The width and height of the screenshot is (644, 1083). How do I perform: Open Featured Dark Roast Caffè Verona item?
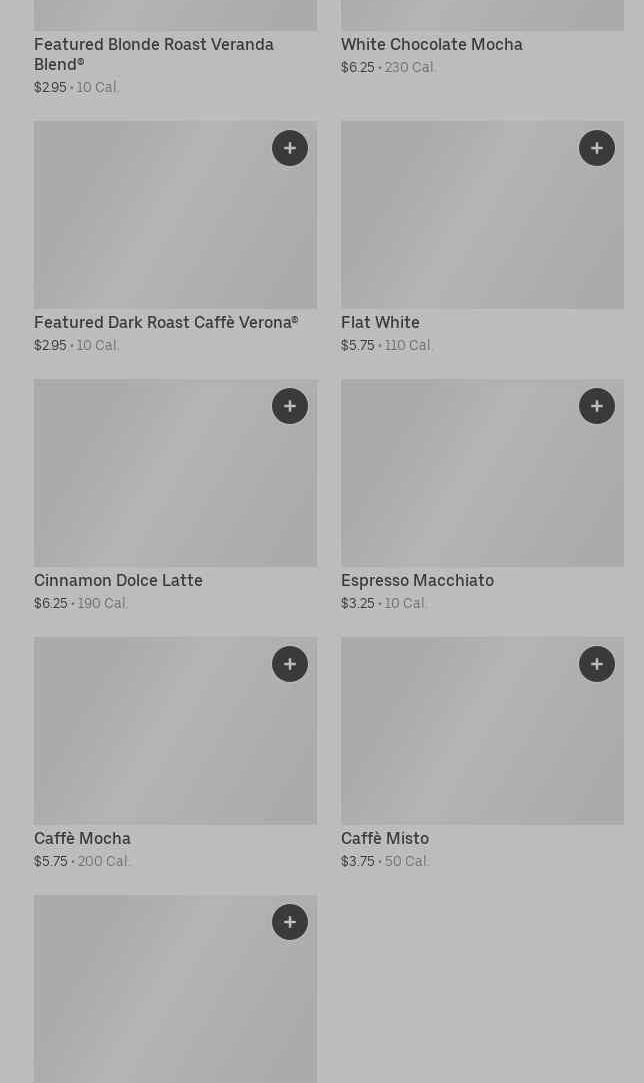pyautogui.click(x=165, y=322)
